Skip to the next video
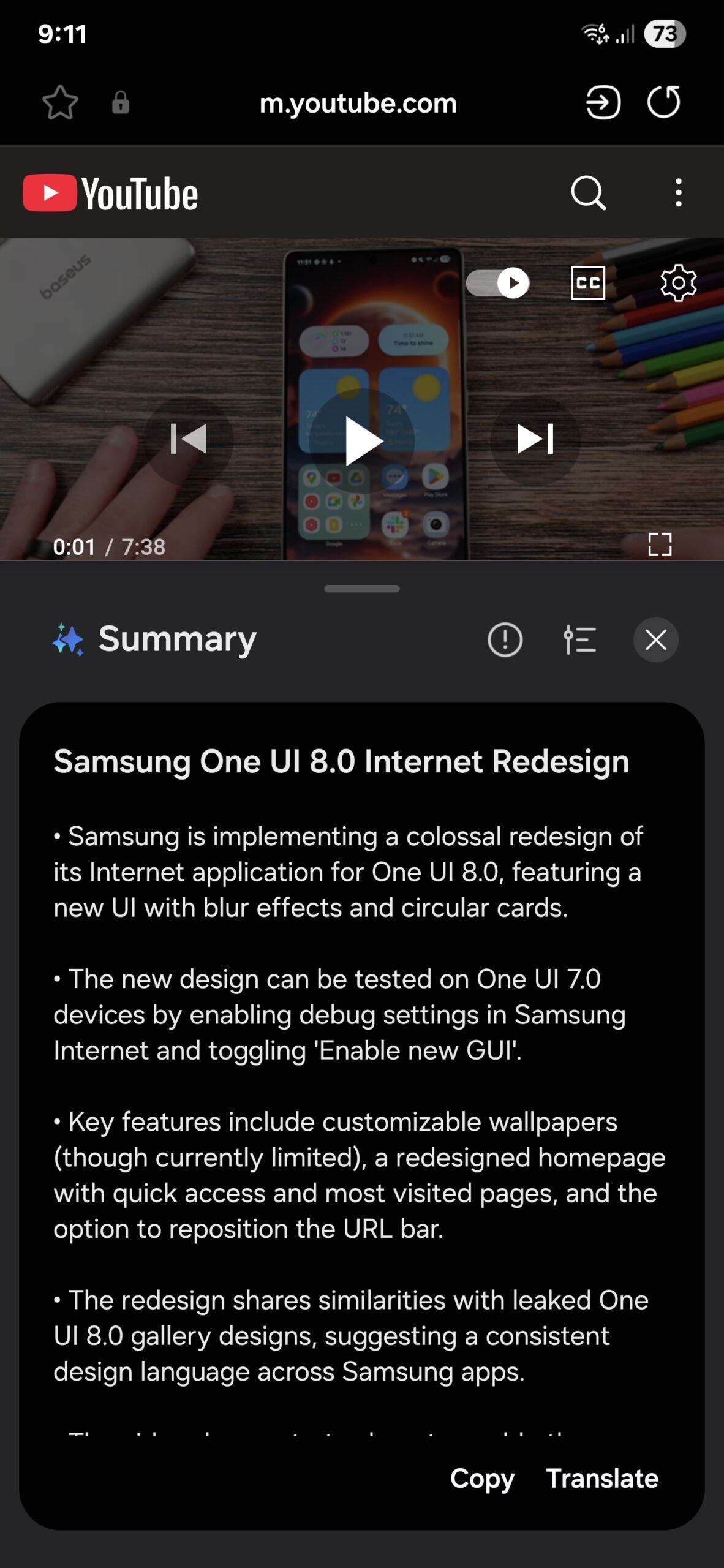724x1568 pixels. 535,439
